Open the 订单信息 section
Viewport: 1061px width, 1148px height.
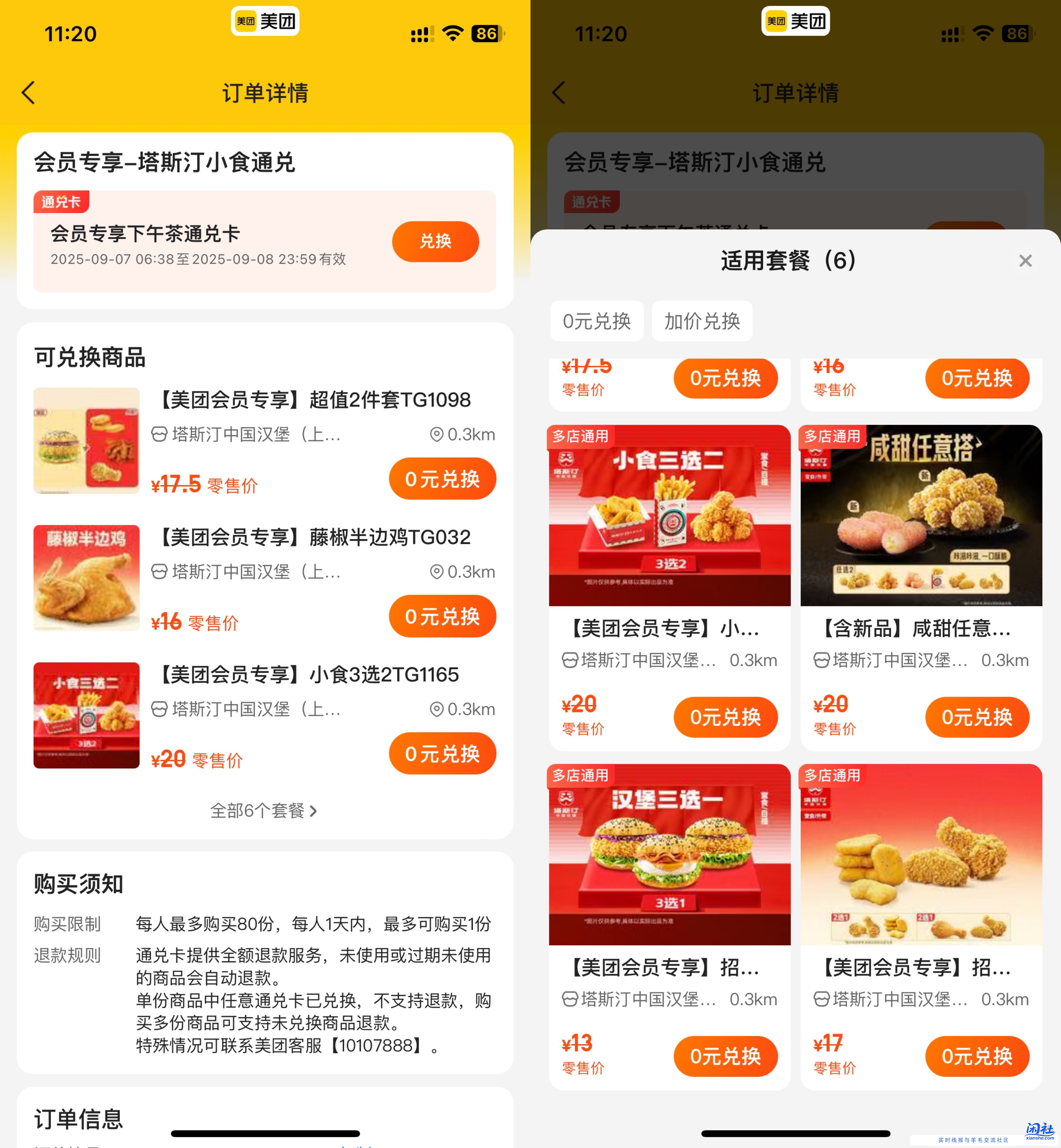(78, 1118)
